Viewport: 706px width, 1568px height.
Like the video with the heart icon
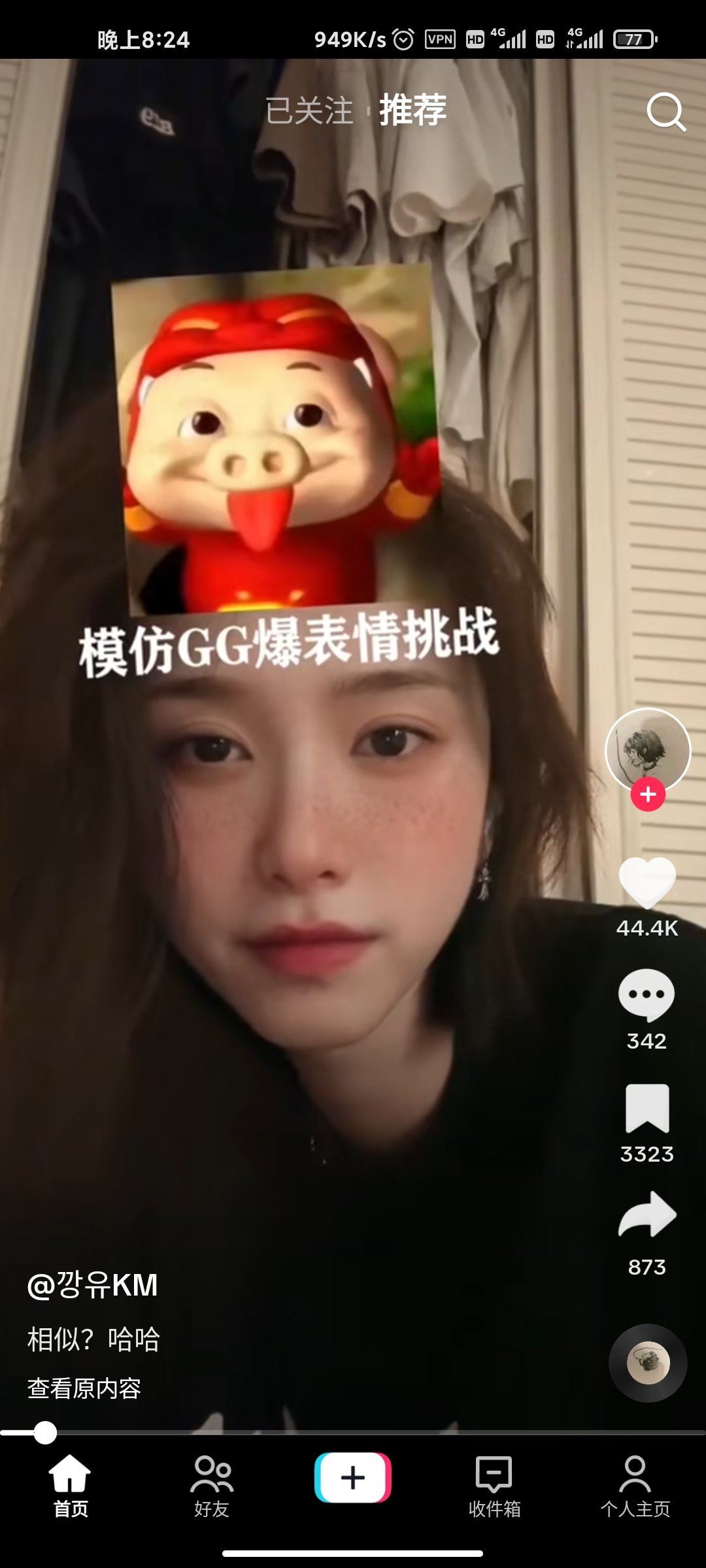coord(648,879)
